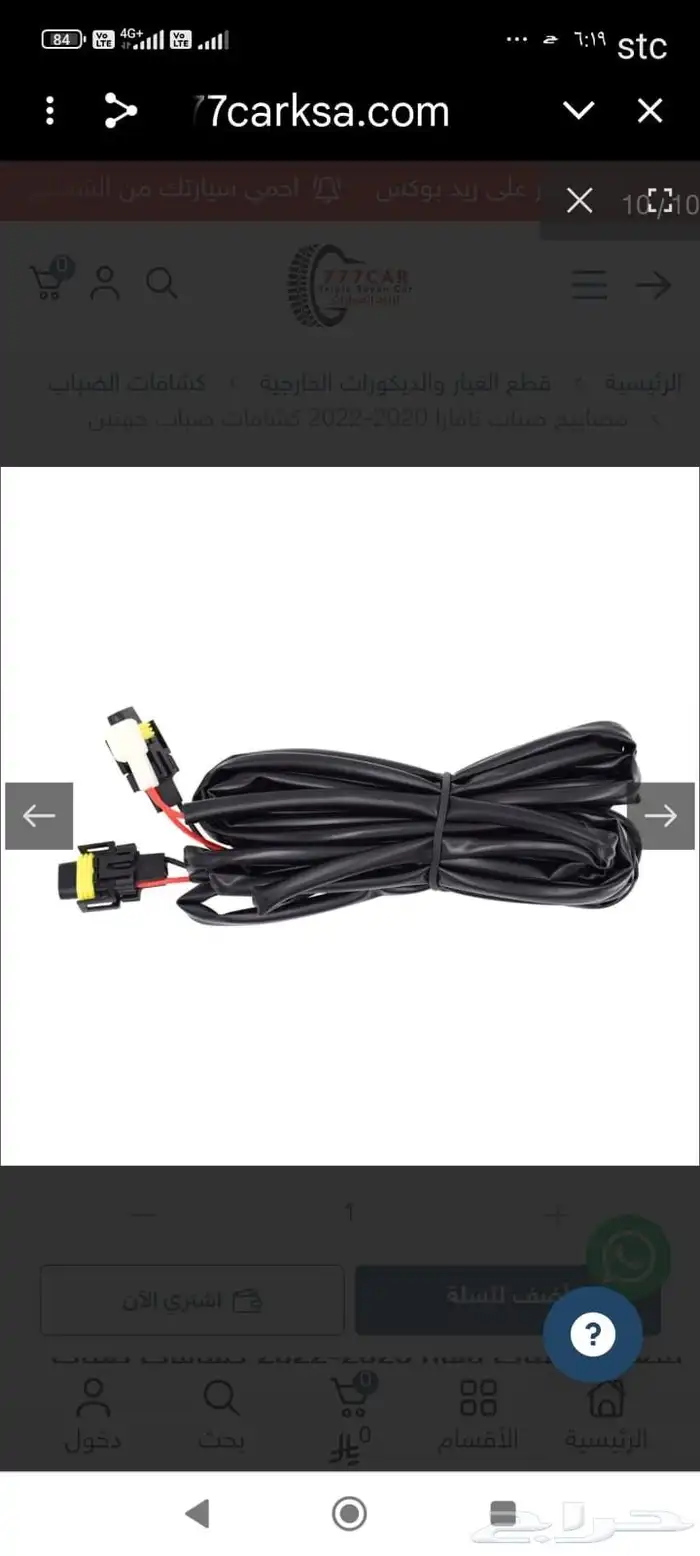Image resolution: width=700 pixels, height=1556 pixels.
Task: Show the next product image
Action: [661, 816]
